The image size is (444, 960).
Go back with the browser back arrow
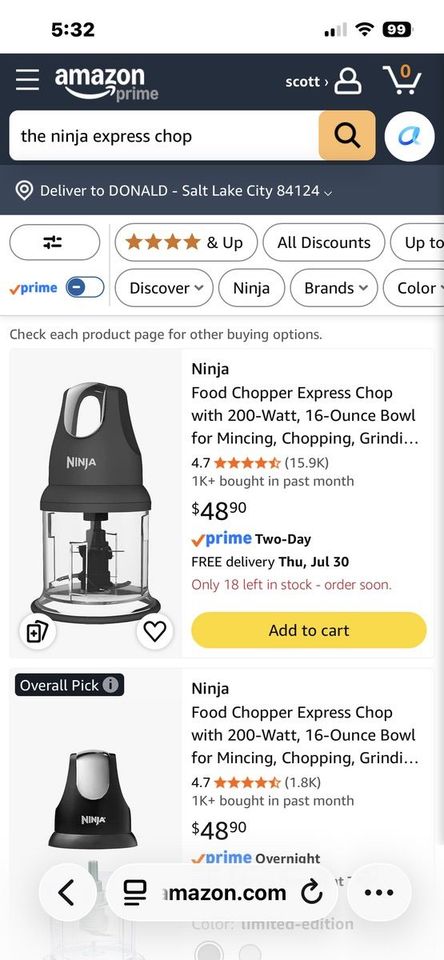tap(67, 893)
